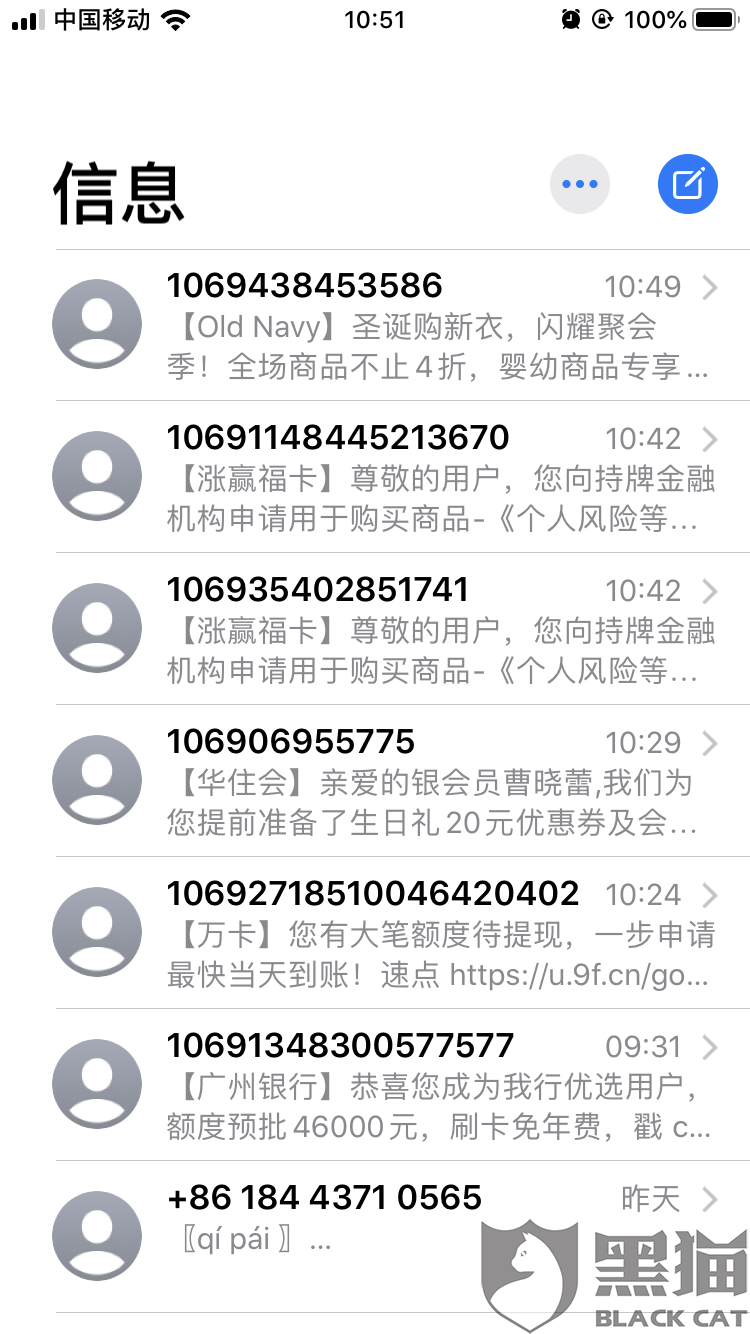
Task: Open the three-dot more options button
Action: point(580,184)
